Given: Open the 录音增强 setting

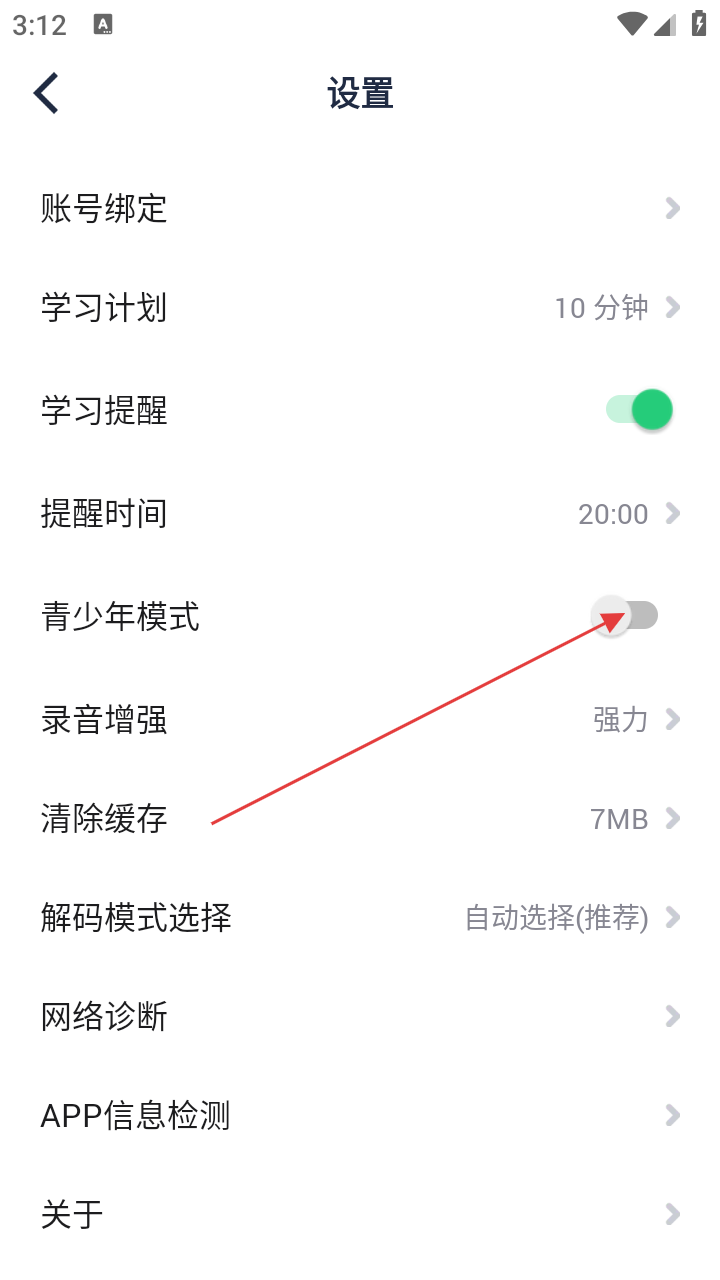Looking at the screenshot, I should (360, 720).
